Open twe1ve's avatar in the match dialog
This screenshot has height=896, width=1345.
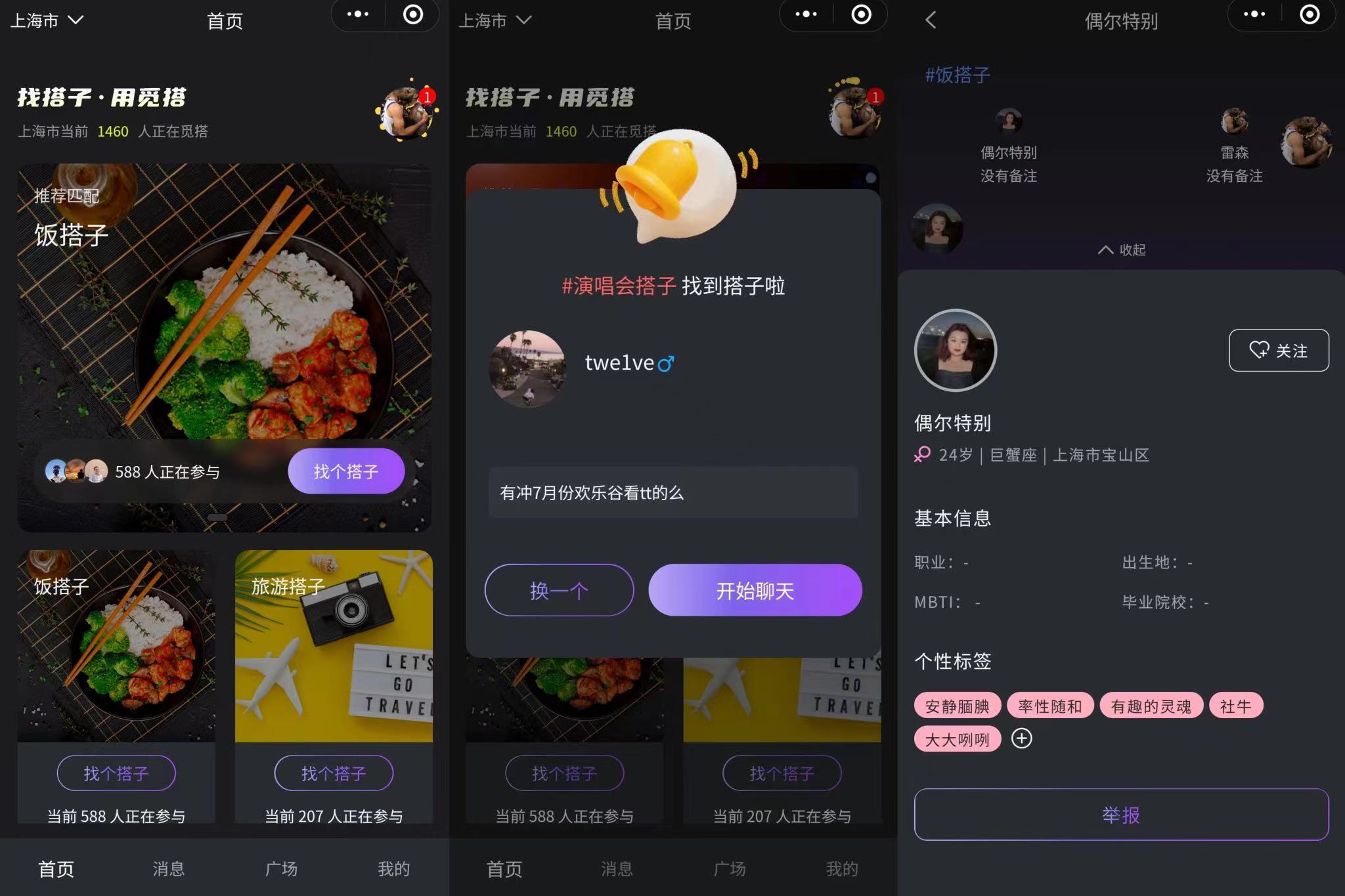tap(527, 368)
